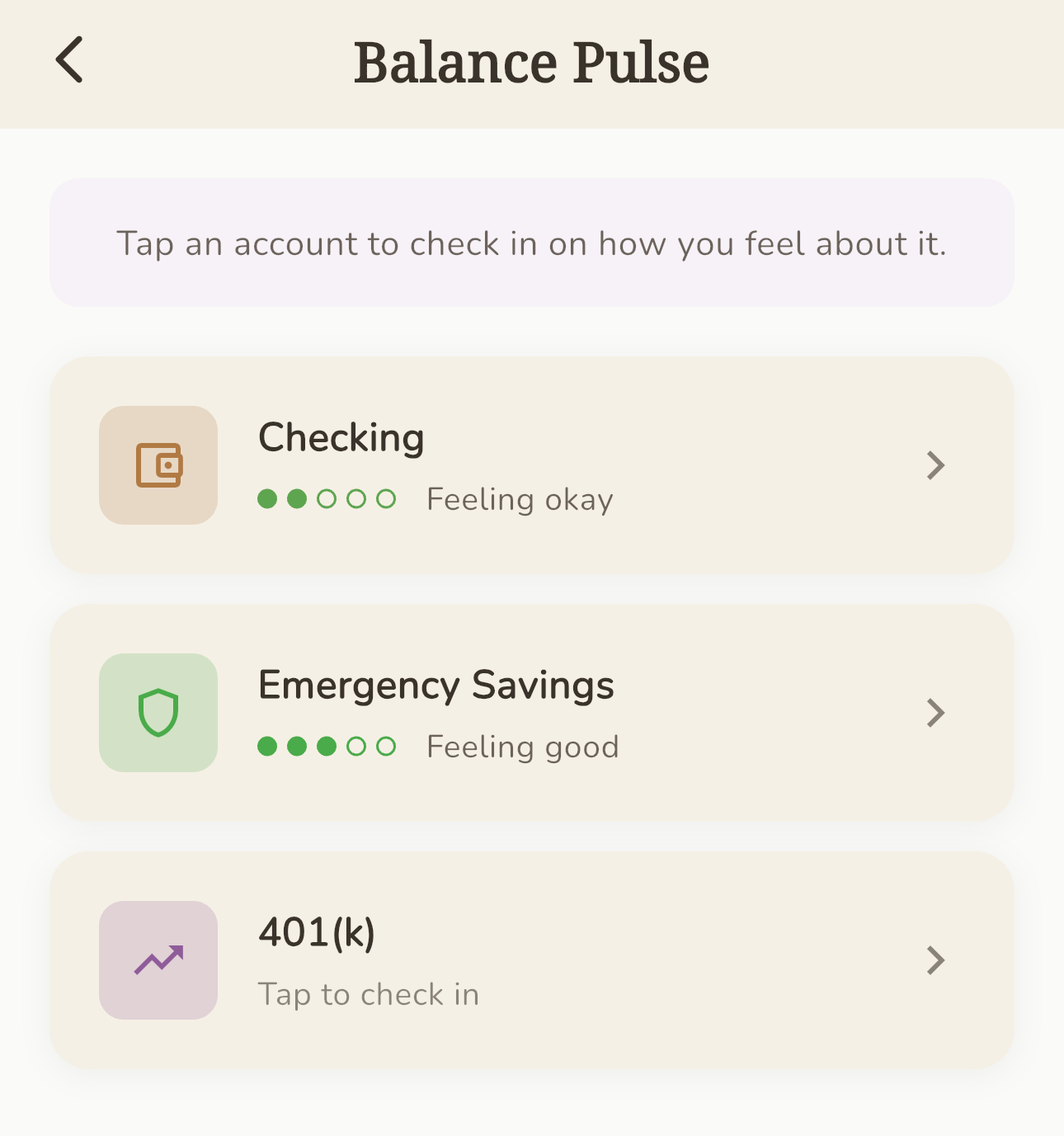Check in on Emergency Savings
1064x1136 pixels.
click(x=531, y=713)
